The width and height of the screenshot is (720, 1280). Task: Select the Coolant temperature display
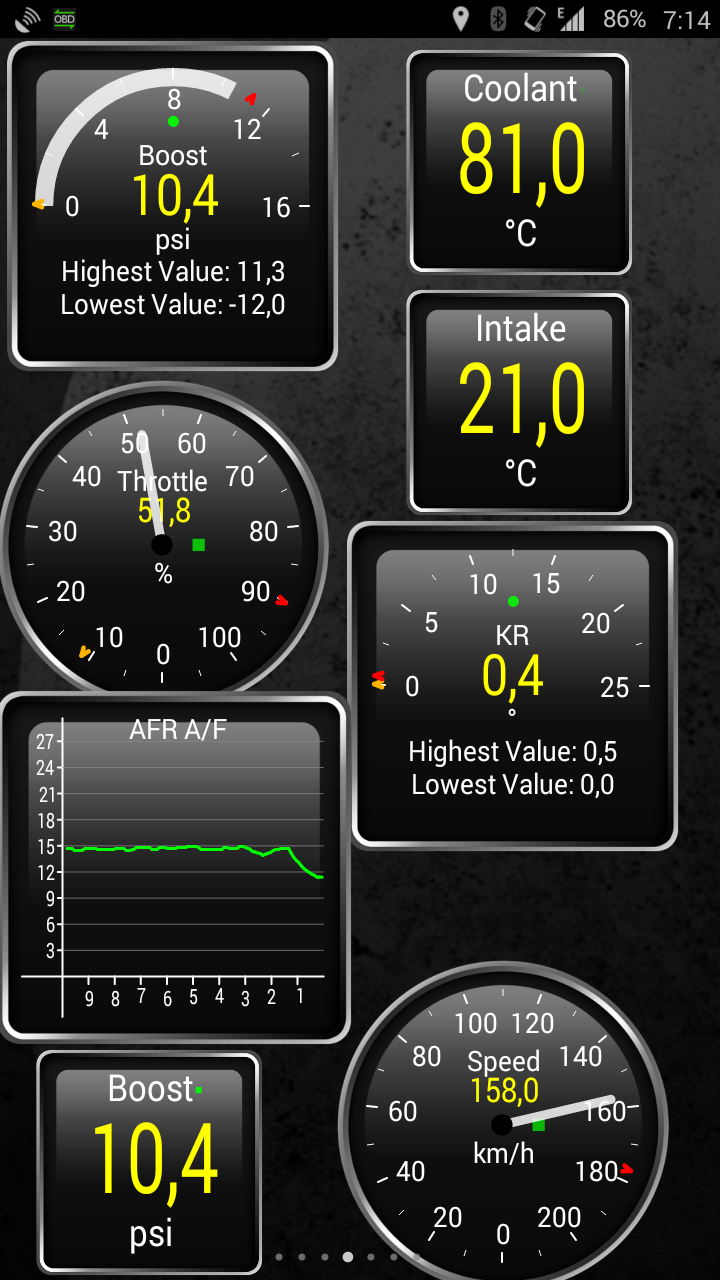520,163
